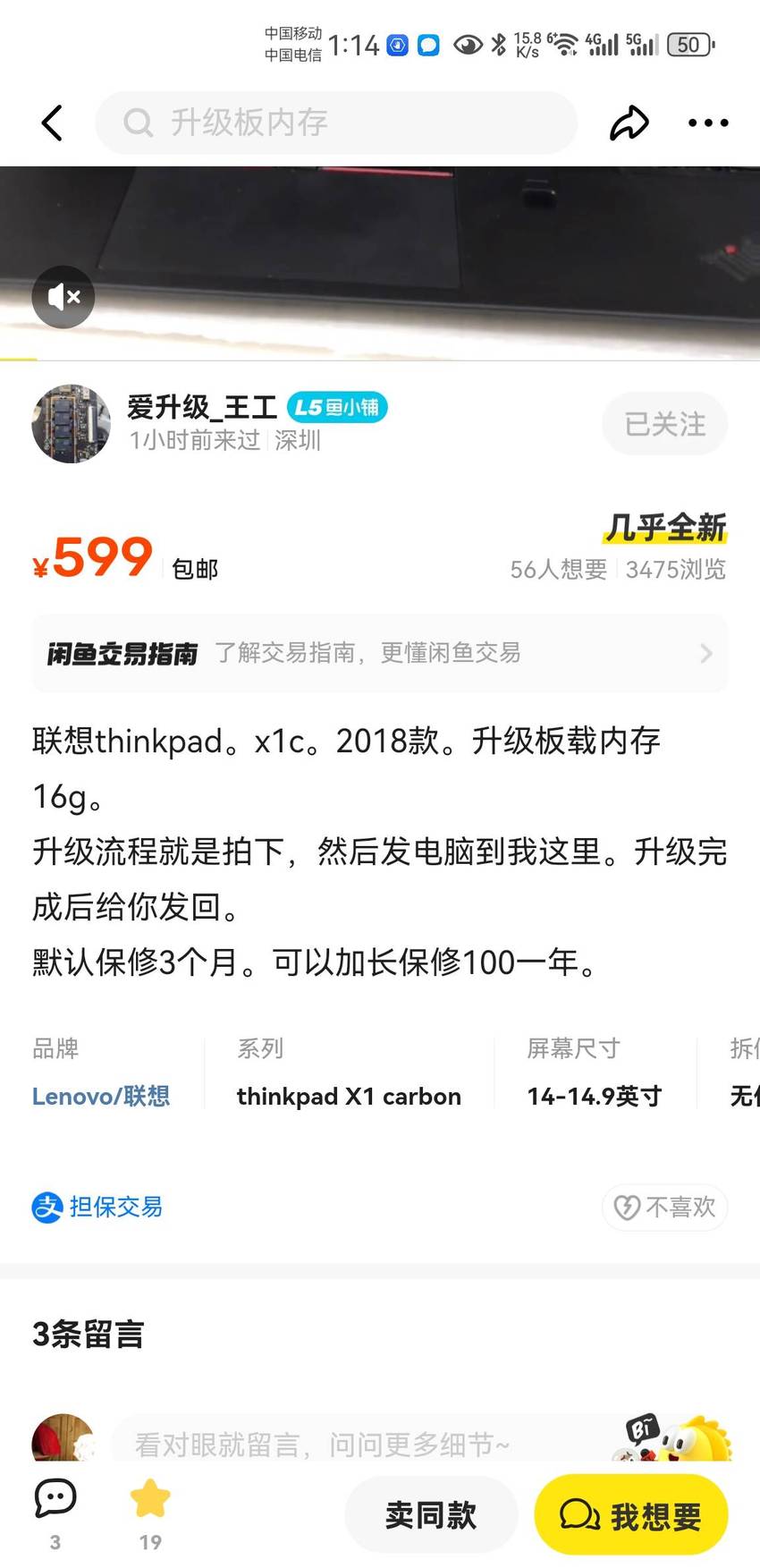This screenshot has width=760, height=1568.
Task: Tap 我想要 to contact seller
Action: [631, 1514]
